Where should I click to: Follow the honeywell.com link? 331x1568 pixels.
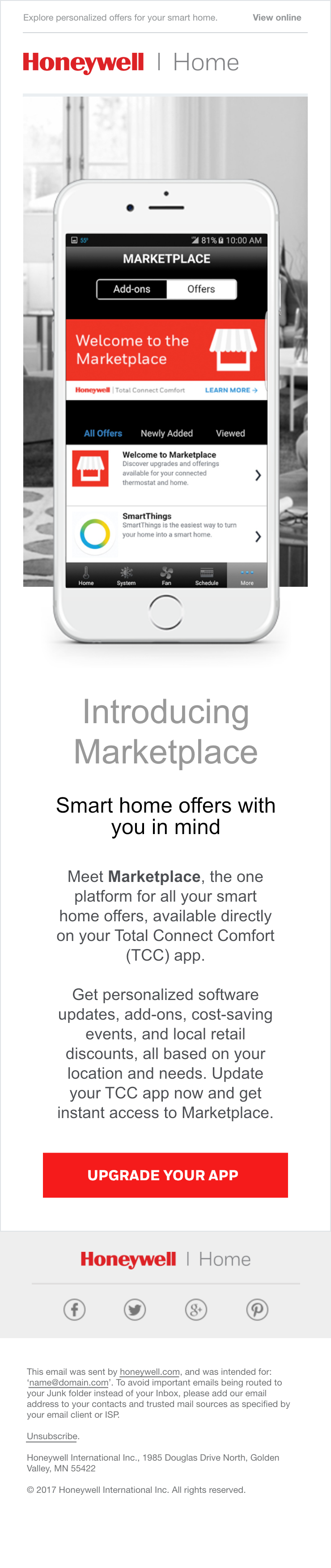pos(150,1371)
